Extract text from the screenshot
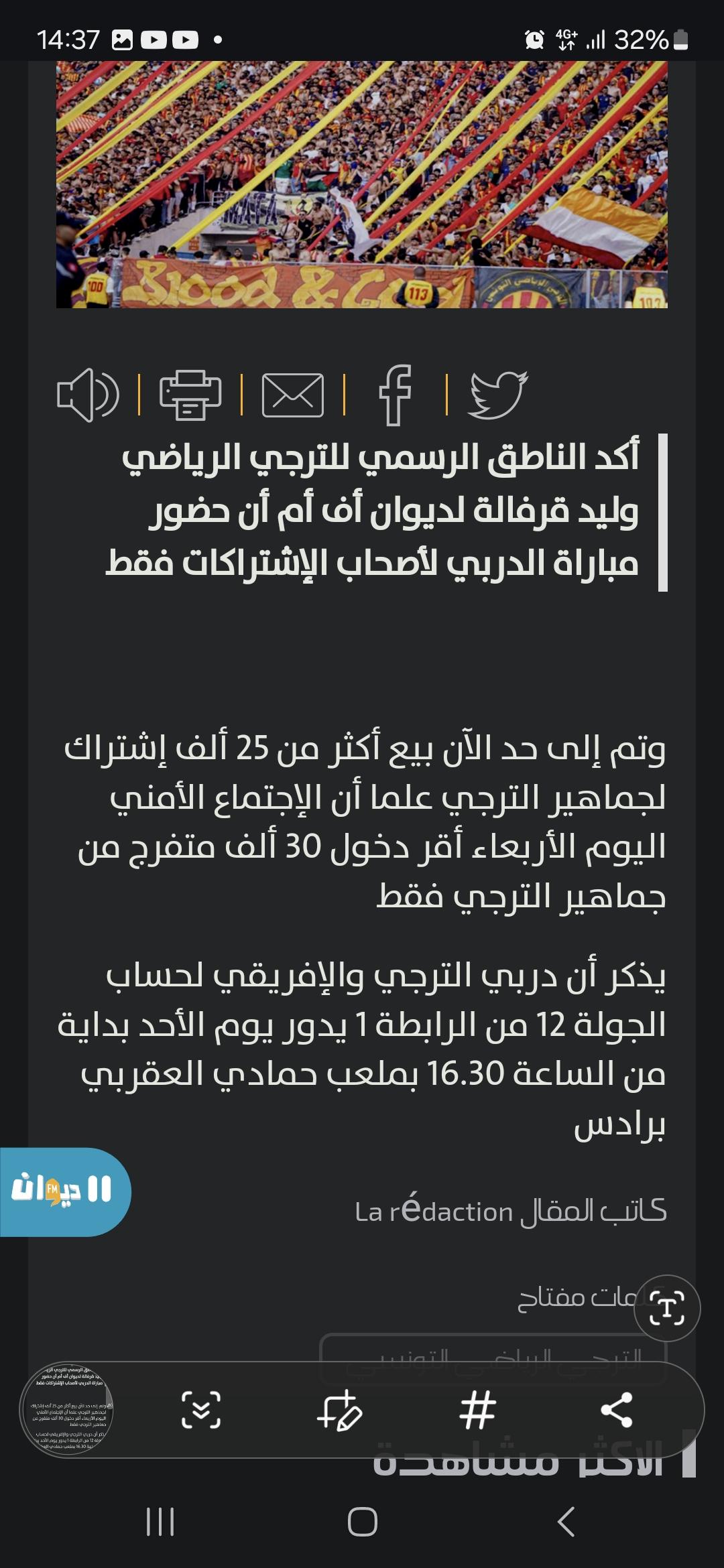 pos(666,1307)
